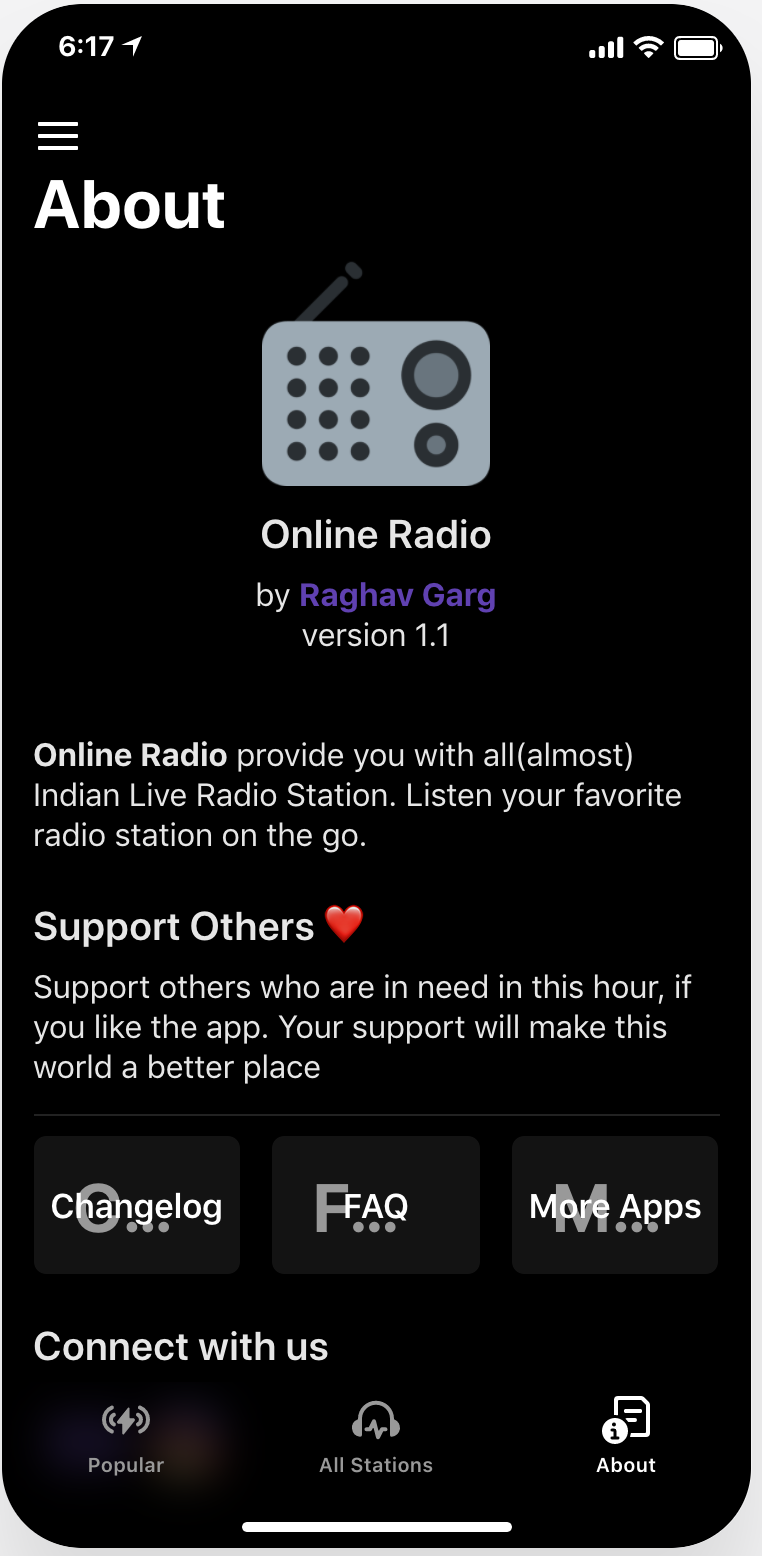Open the Changelog
Screen dimensions: 762x1556
(136, 1205)
